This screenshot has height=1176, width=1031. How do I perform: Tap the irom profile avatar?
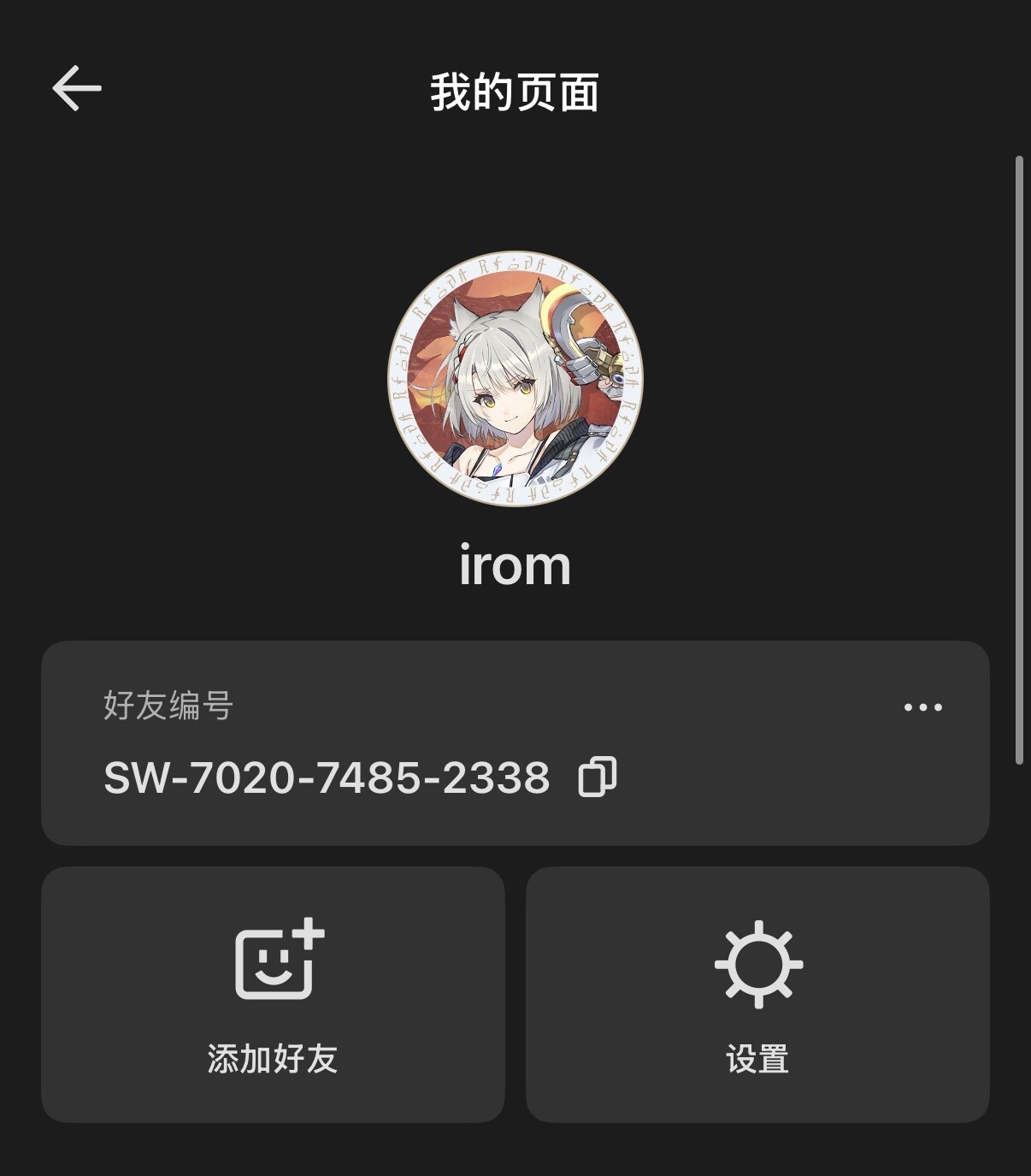point(515,379)
